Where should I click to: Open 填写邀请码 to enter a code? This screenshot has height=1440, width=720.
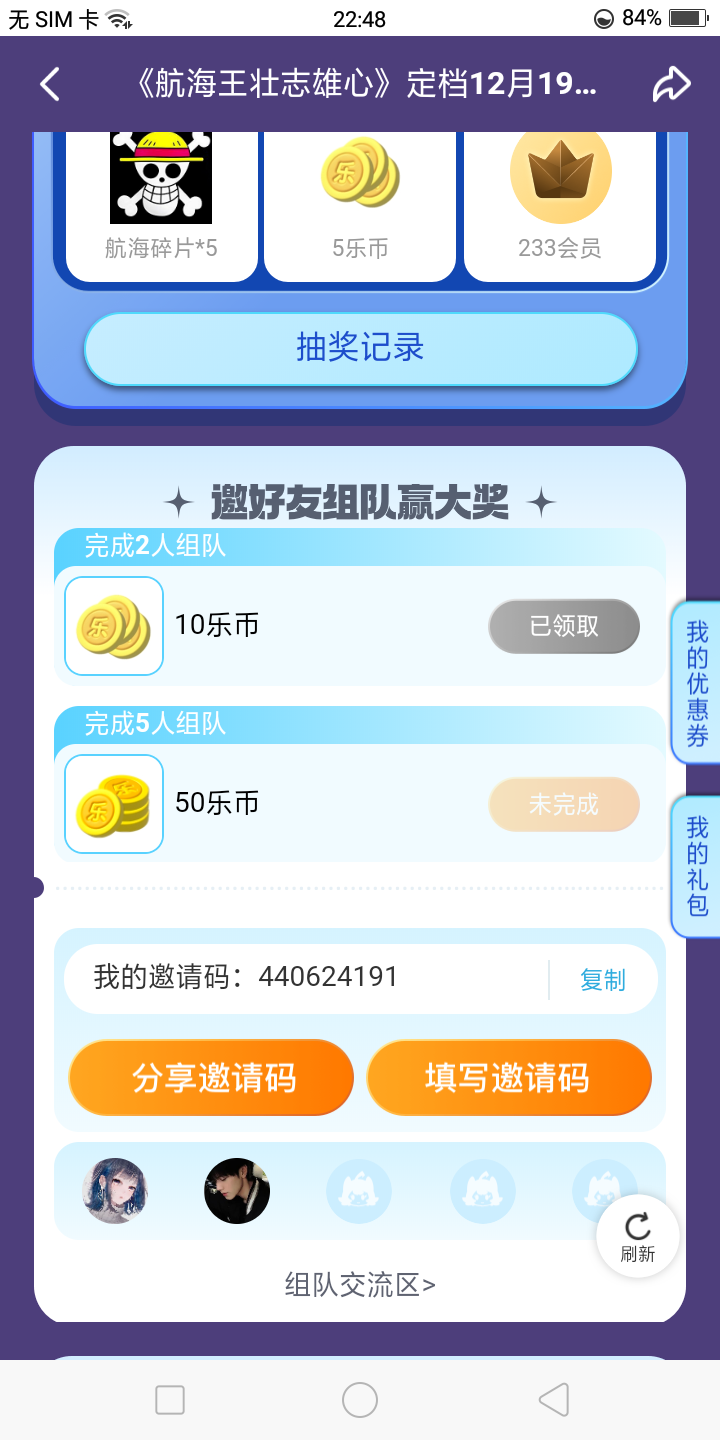[509, 1078]
